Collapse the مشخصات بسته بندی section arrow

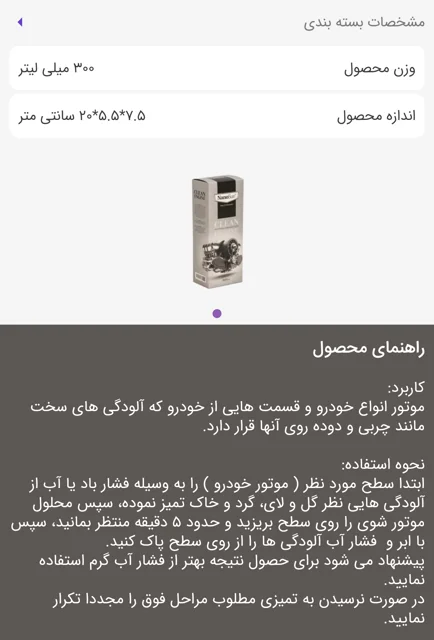[x=20, y=22]
